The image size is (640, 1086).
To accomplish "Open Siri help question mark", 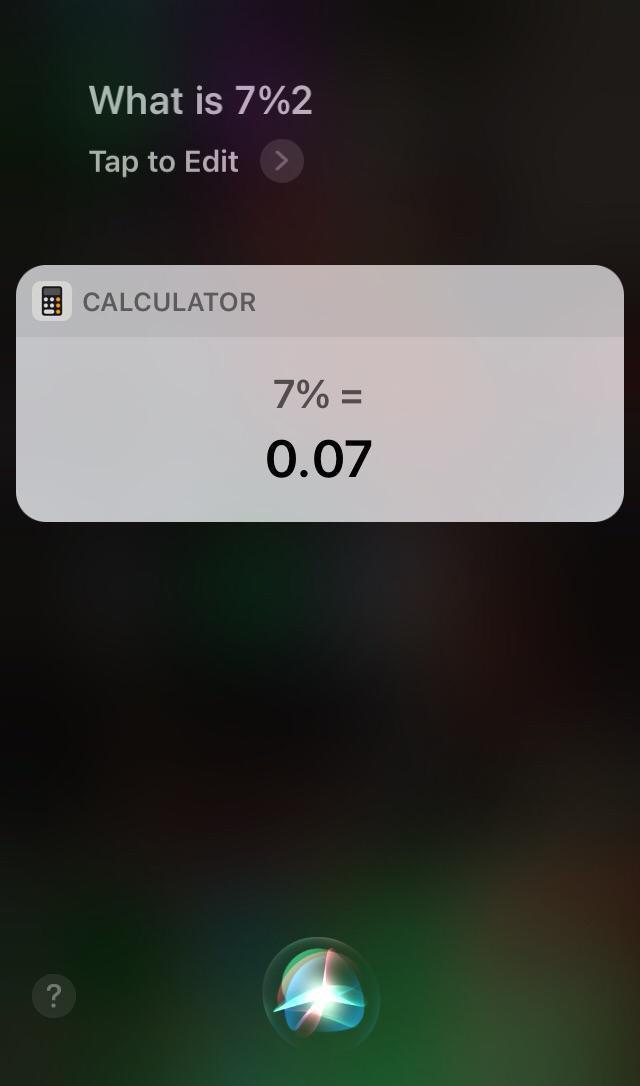I will click(x=54, y=995).
